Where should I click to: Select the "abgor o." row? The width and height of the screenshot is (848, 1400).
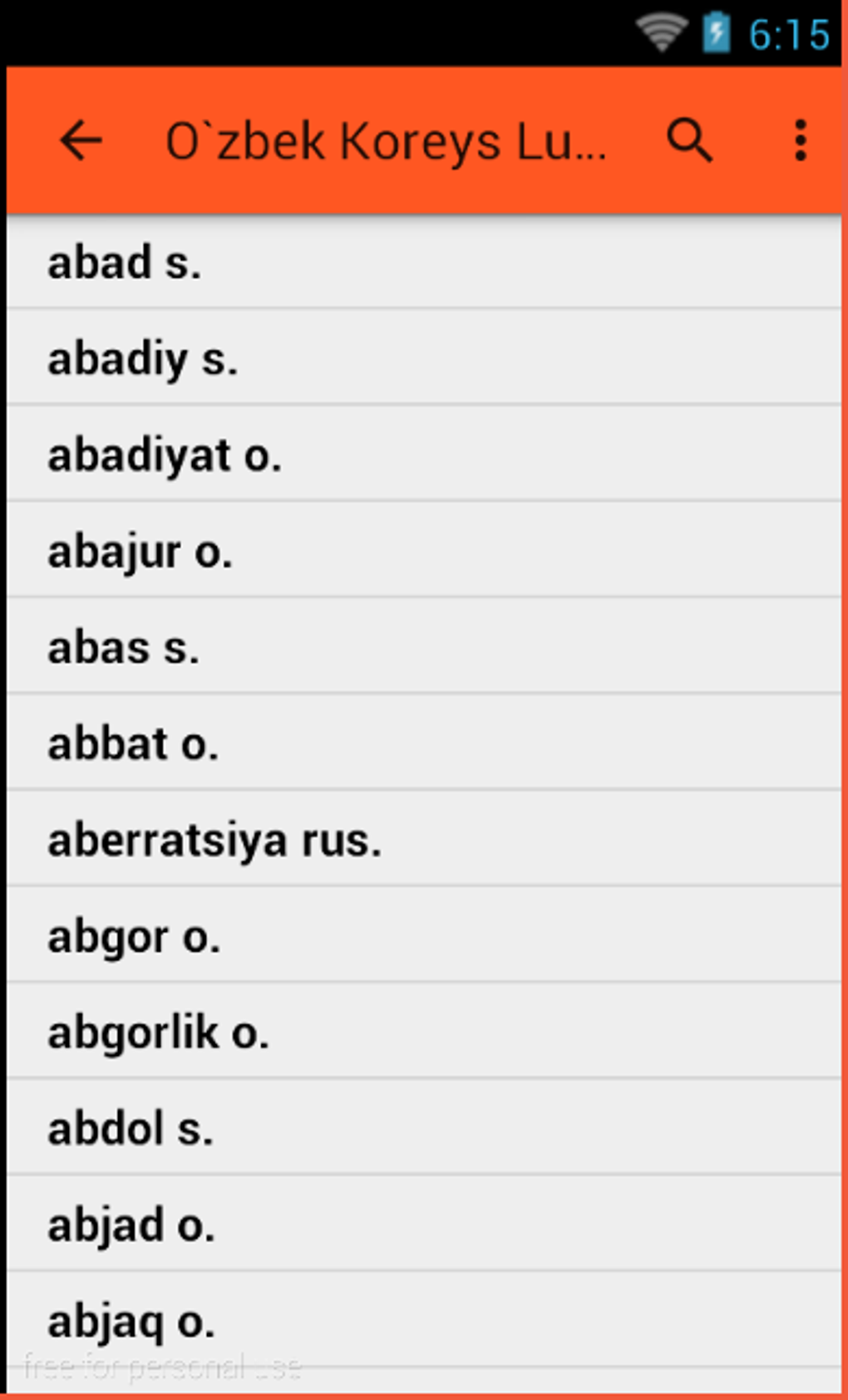click(x=134, y=937)
